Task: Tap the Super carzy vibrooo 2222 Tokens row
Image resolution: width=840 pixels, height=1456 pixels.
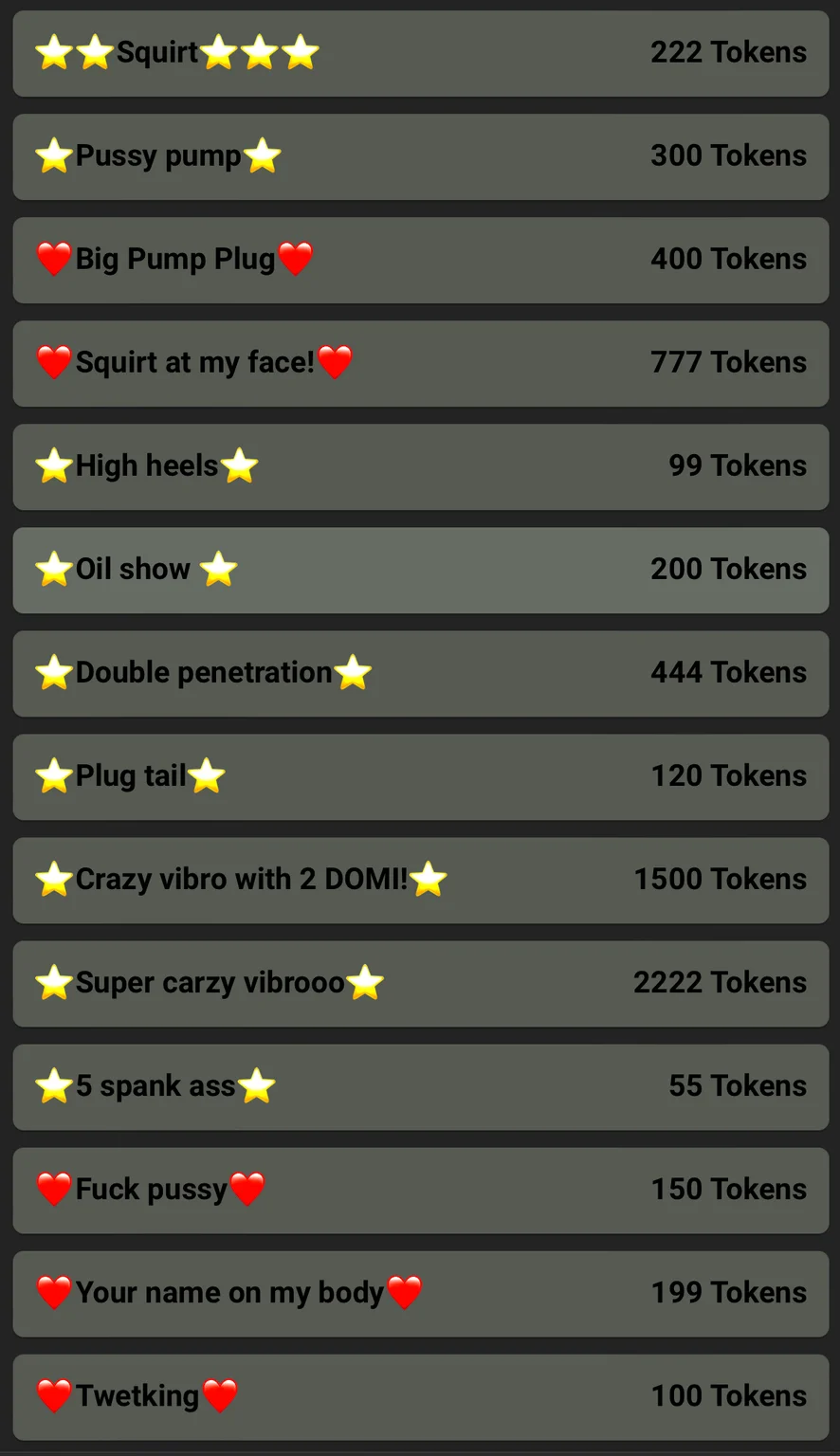Action: (420, 983)
